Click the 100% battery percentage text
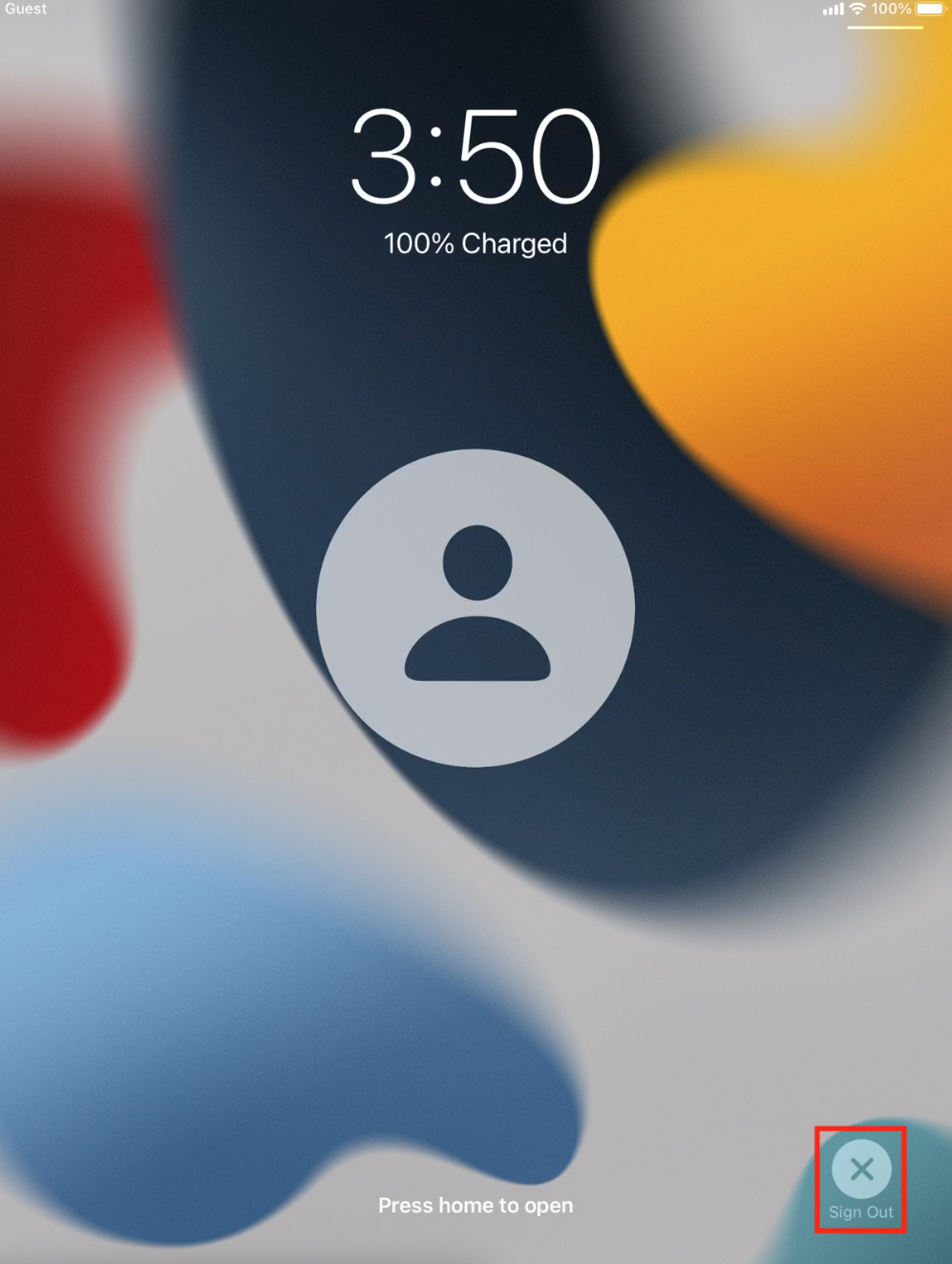Image resolution: width=952 pixels, height=1264 pixels. click(x=890, y=10)
